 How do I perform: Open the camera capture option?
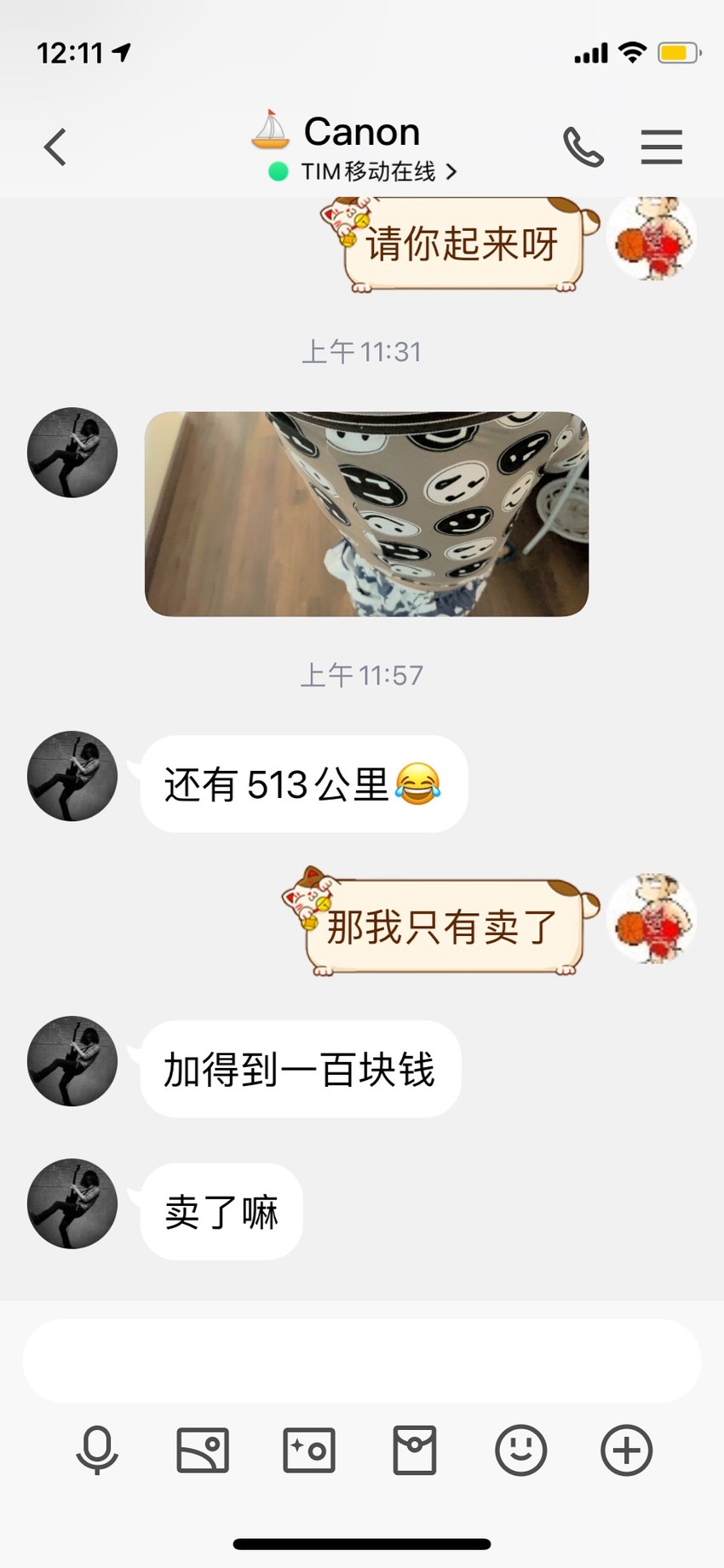309,1450
